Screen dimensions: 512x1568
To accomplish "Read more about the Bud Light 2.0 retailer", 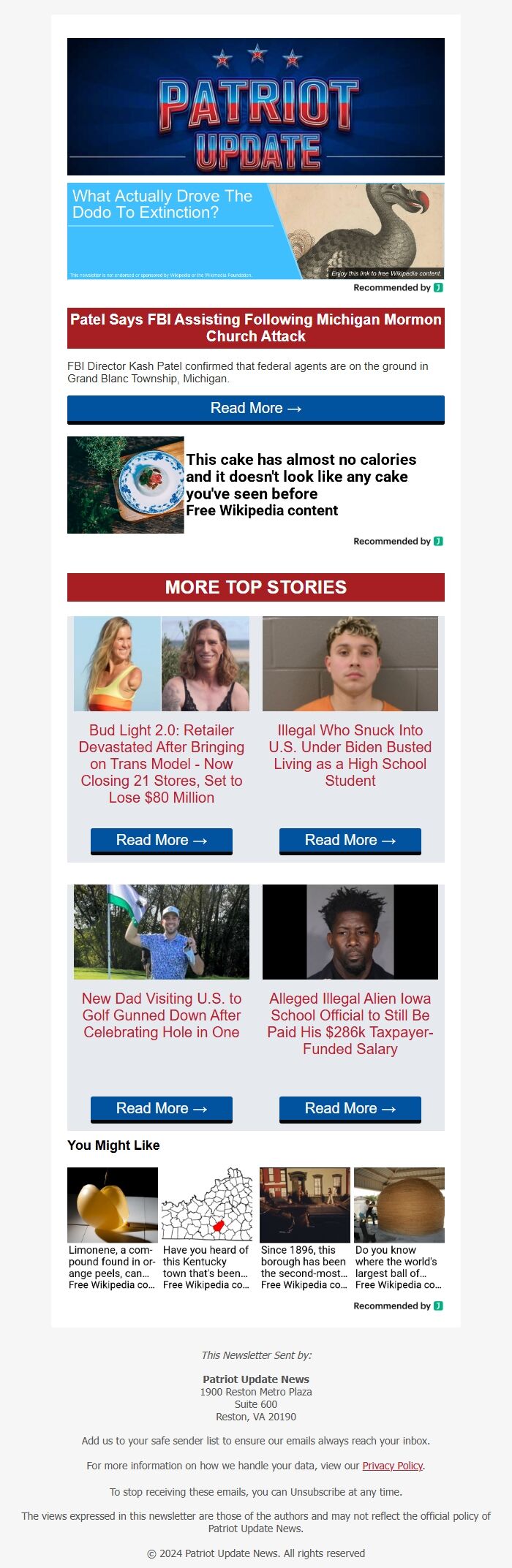I will coord(161,841).
